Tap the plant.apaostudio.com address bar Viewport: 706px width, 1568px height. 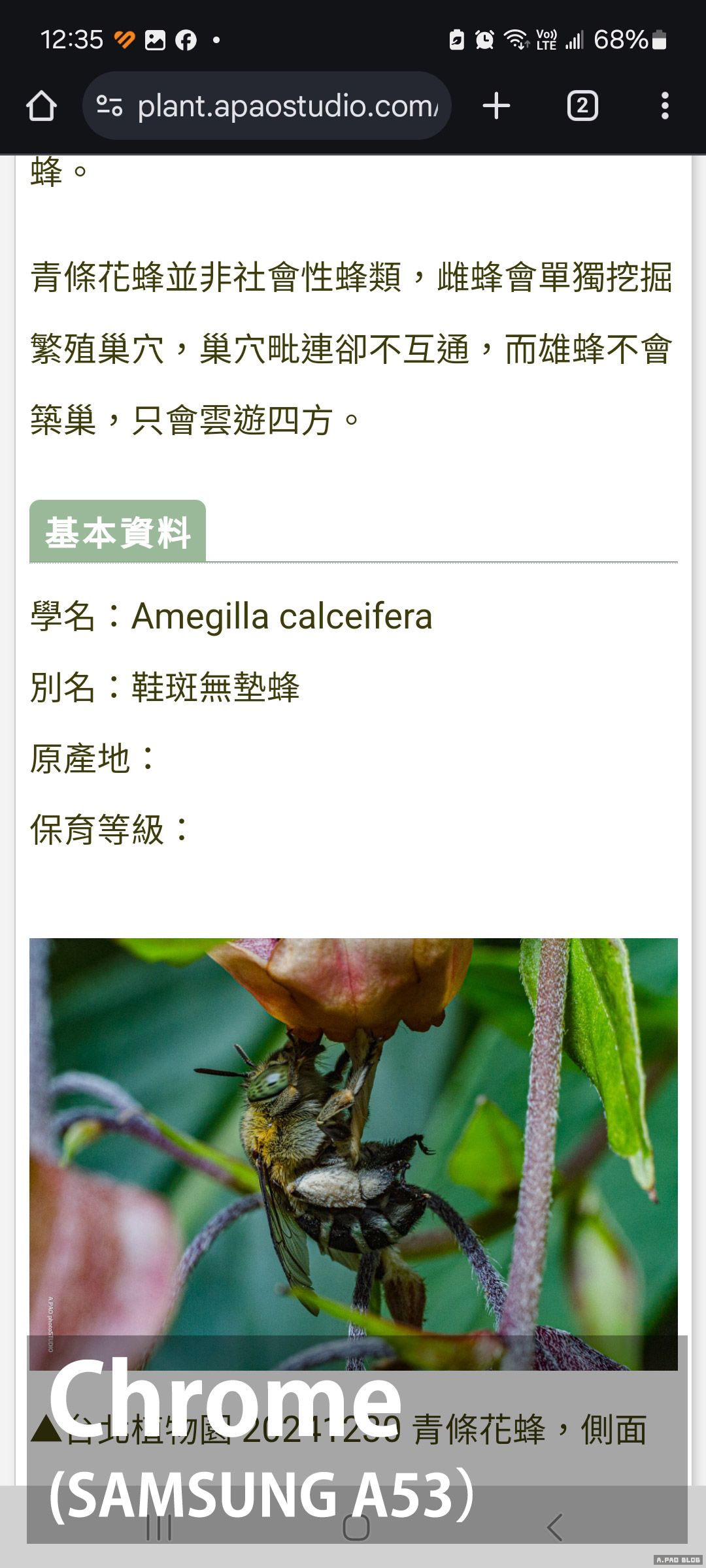coord(288,106)
